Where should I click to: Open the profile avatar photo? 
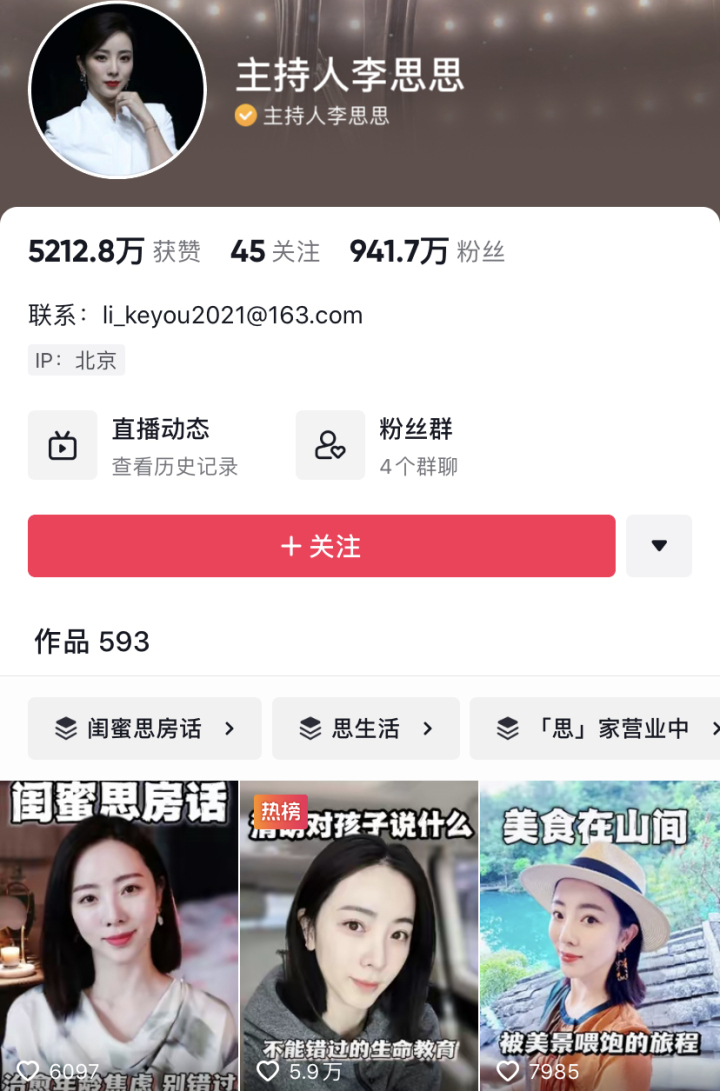point(117,90)
